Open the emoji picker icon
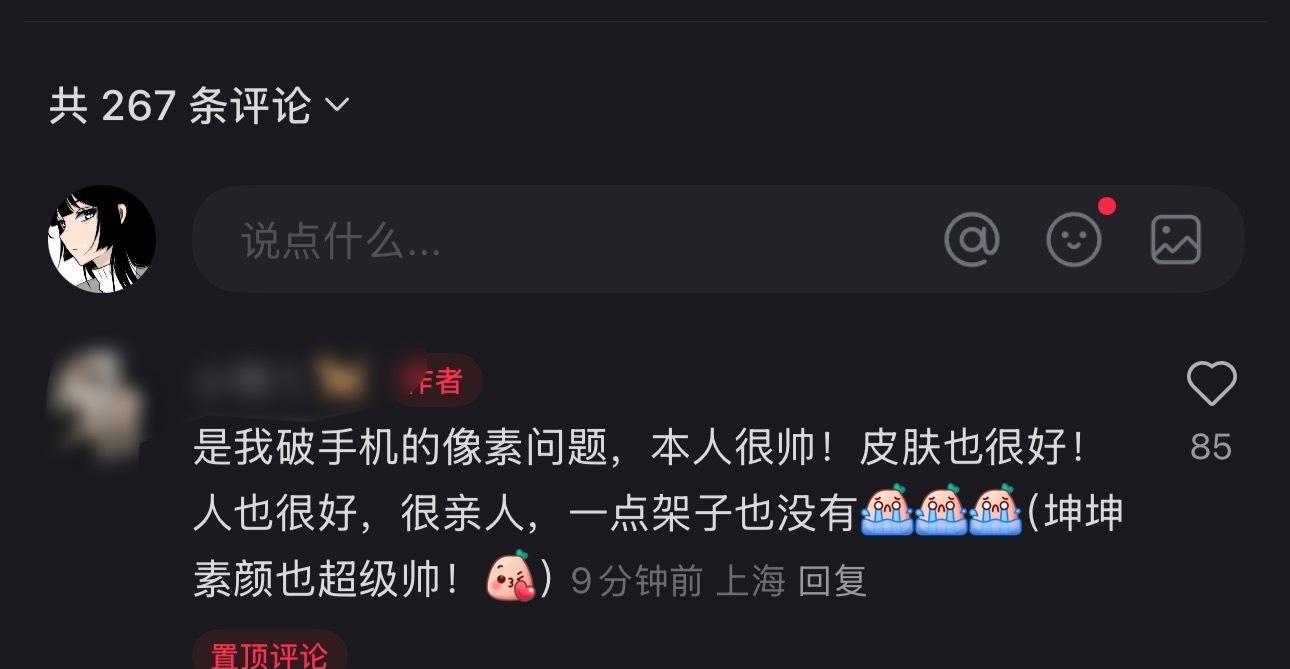Image resolution: width=1290 pixels, height=669 pixels. click(x=1074, y=240)
